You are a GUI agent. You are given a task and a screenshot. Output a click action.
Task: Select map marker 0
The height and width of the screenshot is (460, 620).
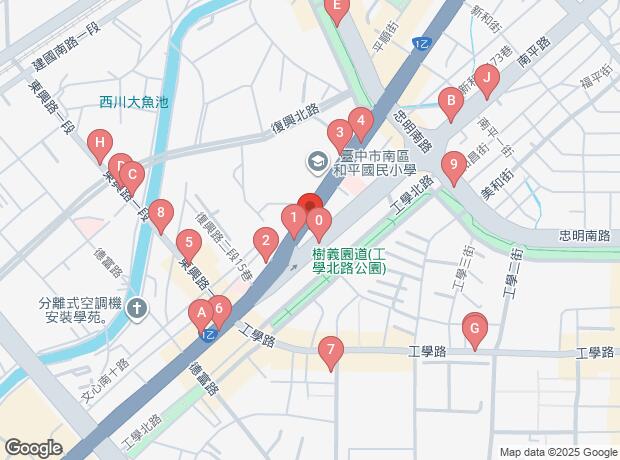[x=318, y=221]
